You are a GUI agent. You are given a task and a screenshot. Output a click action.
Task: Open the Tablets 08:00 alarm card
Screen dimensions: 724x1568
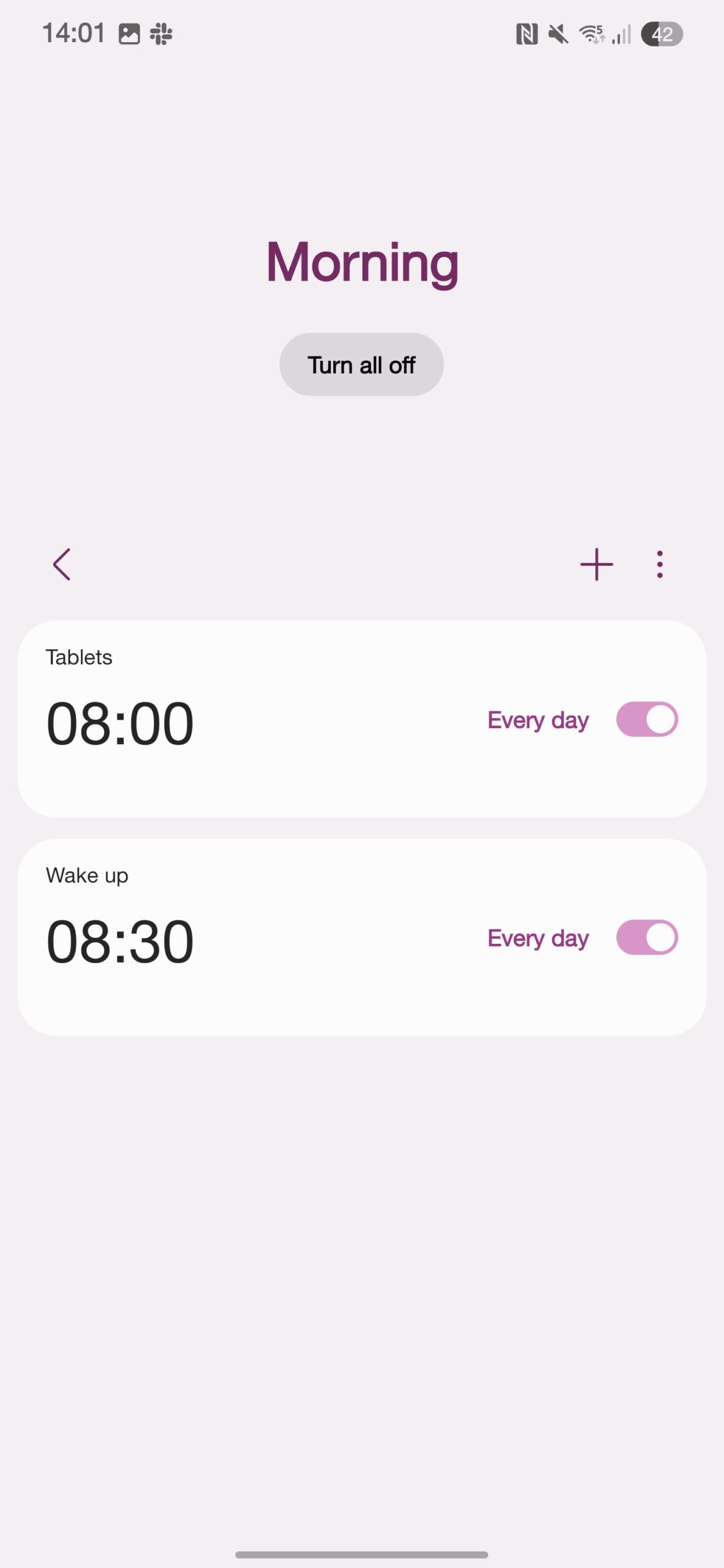coord(361,719)
